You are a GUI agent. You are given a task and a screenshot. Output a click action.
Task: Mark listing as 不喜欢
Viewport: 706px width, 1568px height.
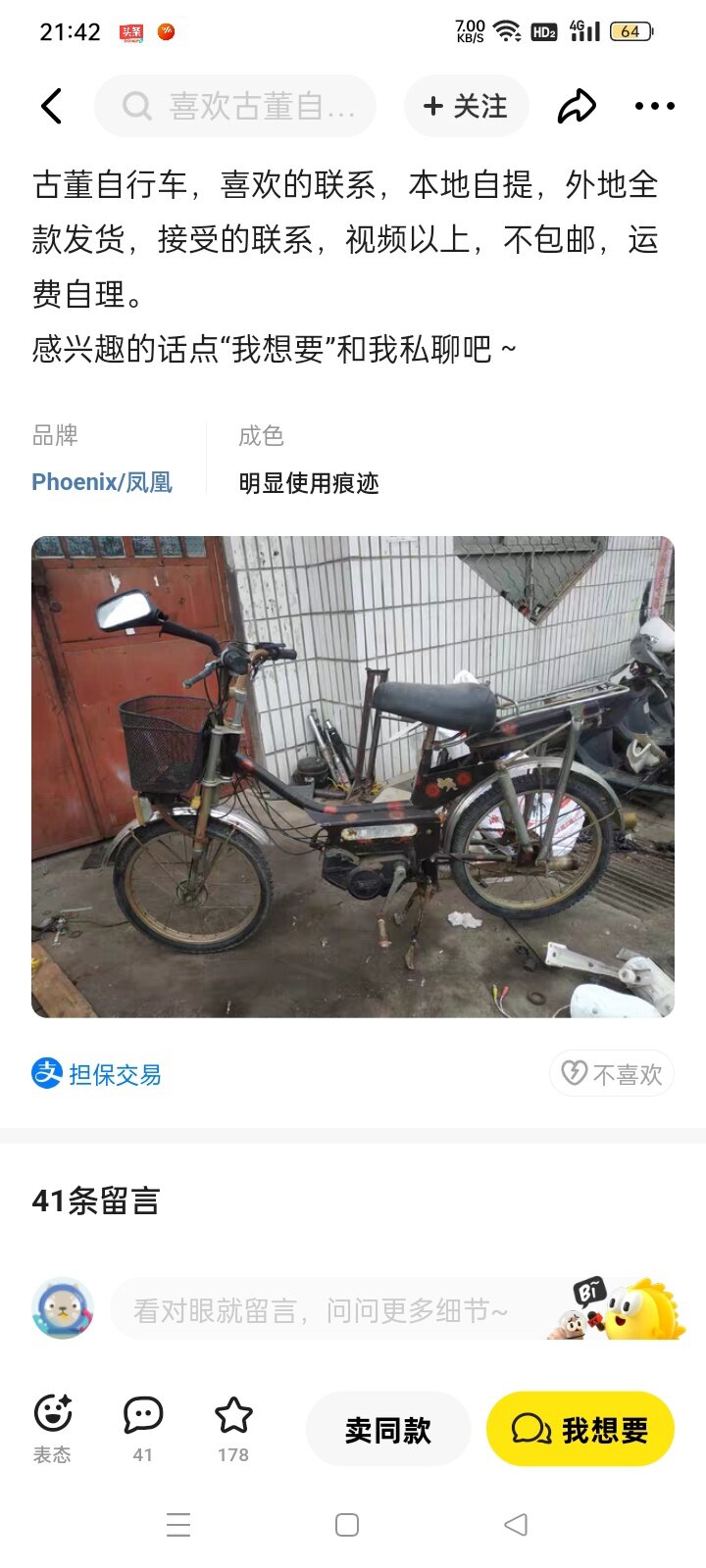click(x=612, y=1074)
